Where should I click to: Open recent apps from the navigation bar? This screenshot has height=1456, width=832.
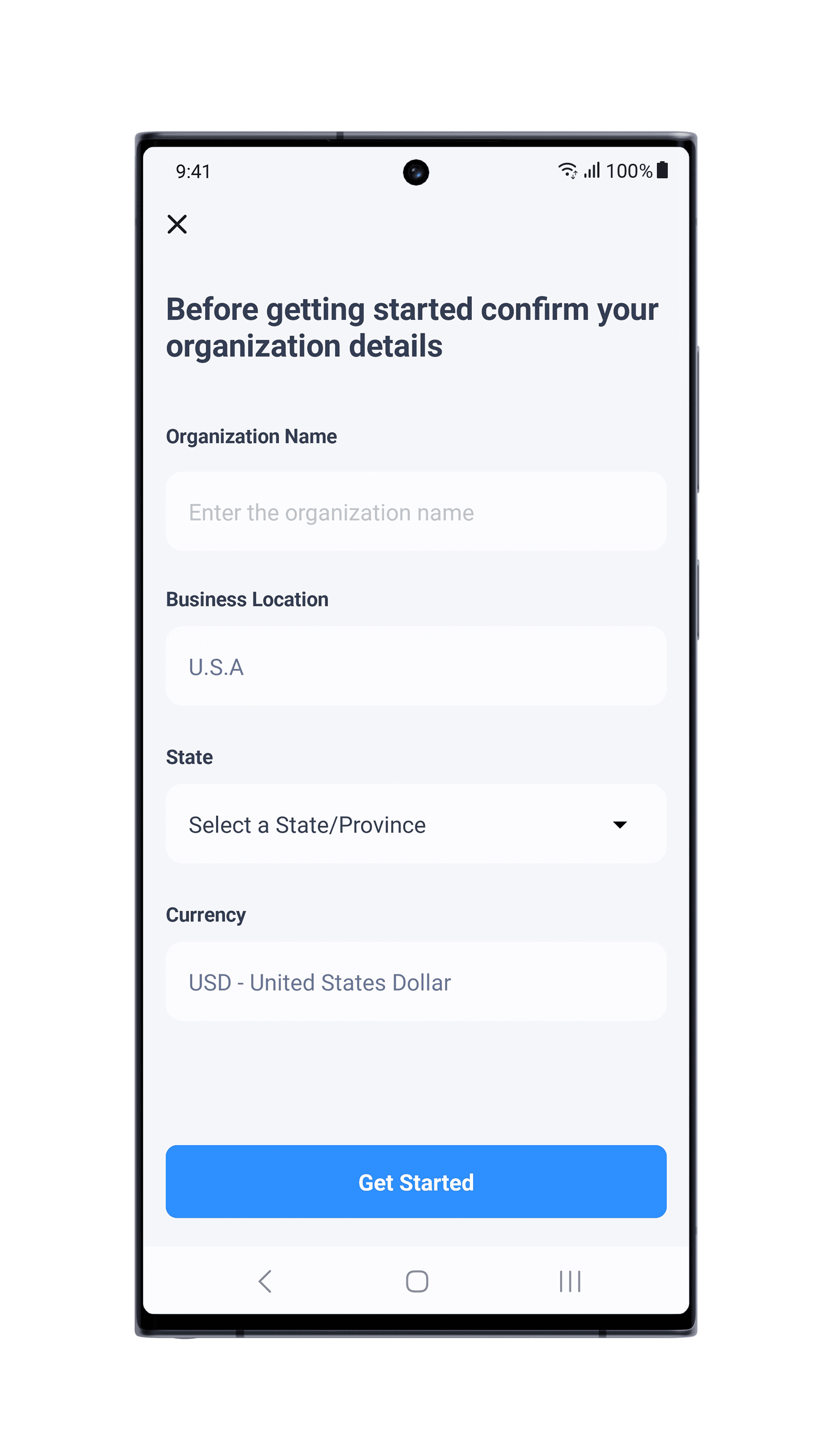(x=570, y=1281)
